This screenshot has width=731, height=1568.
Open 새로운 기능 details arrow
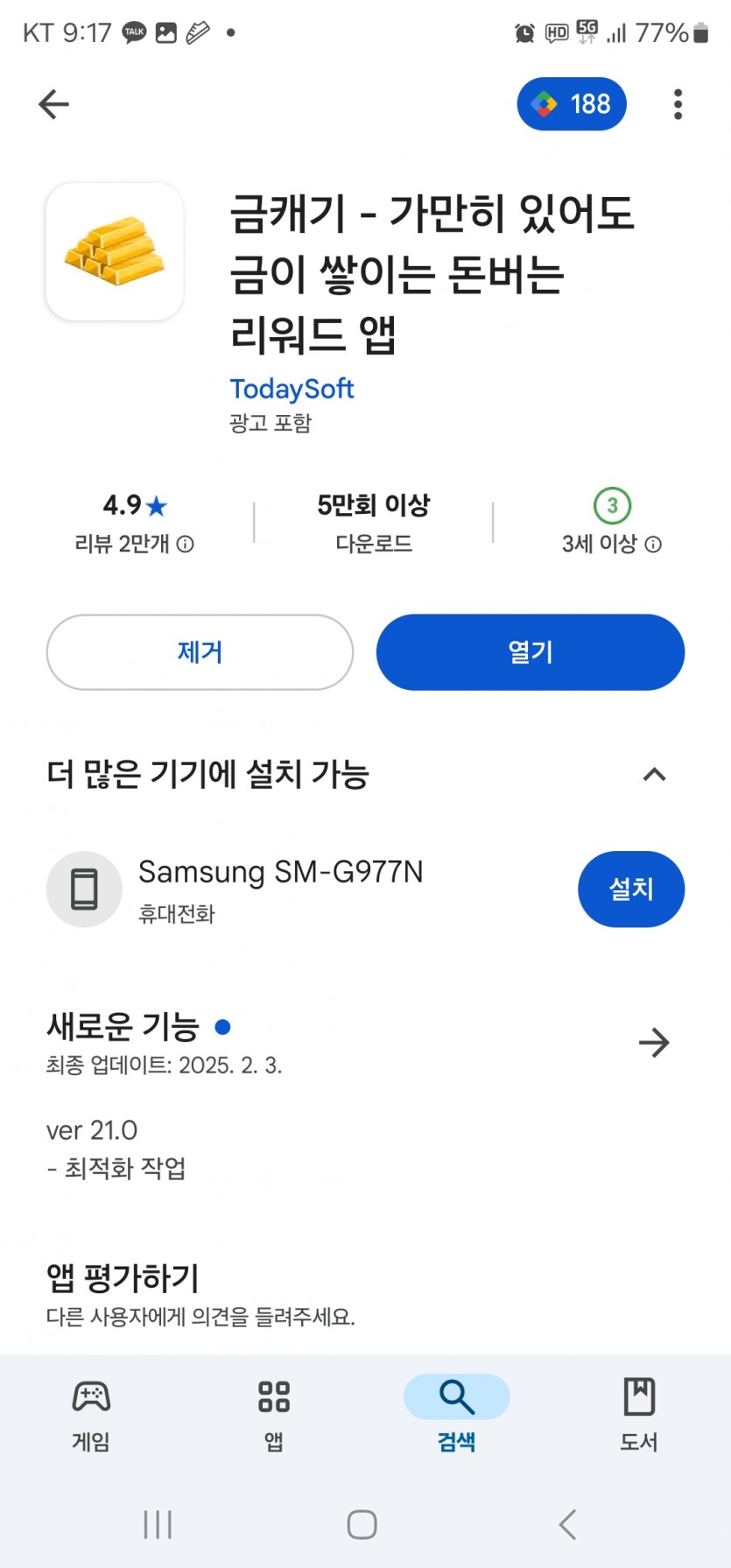click(x=654, y=1043)
